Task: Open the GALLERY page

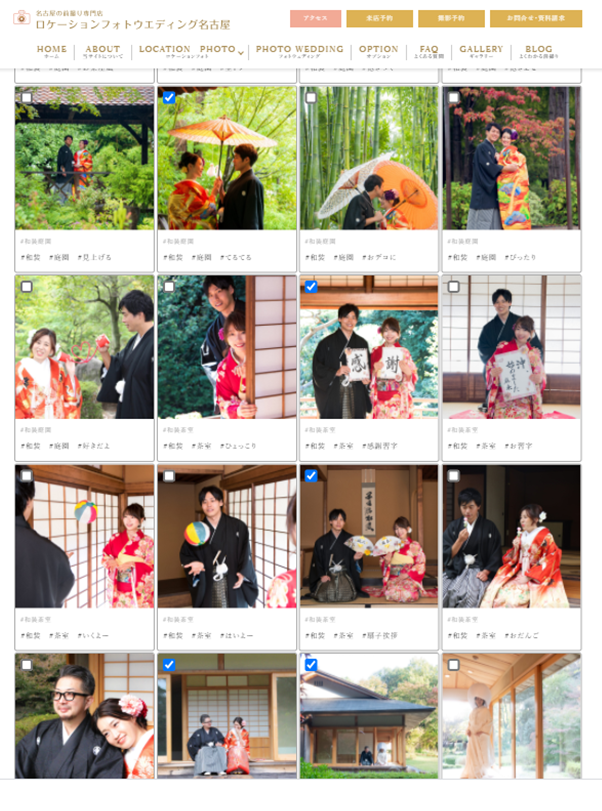Action: (x=481, y=51)
